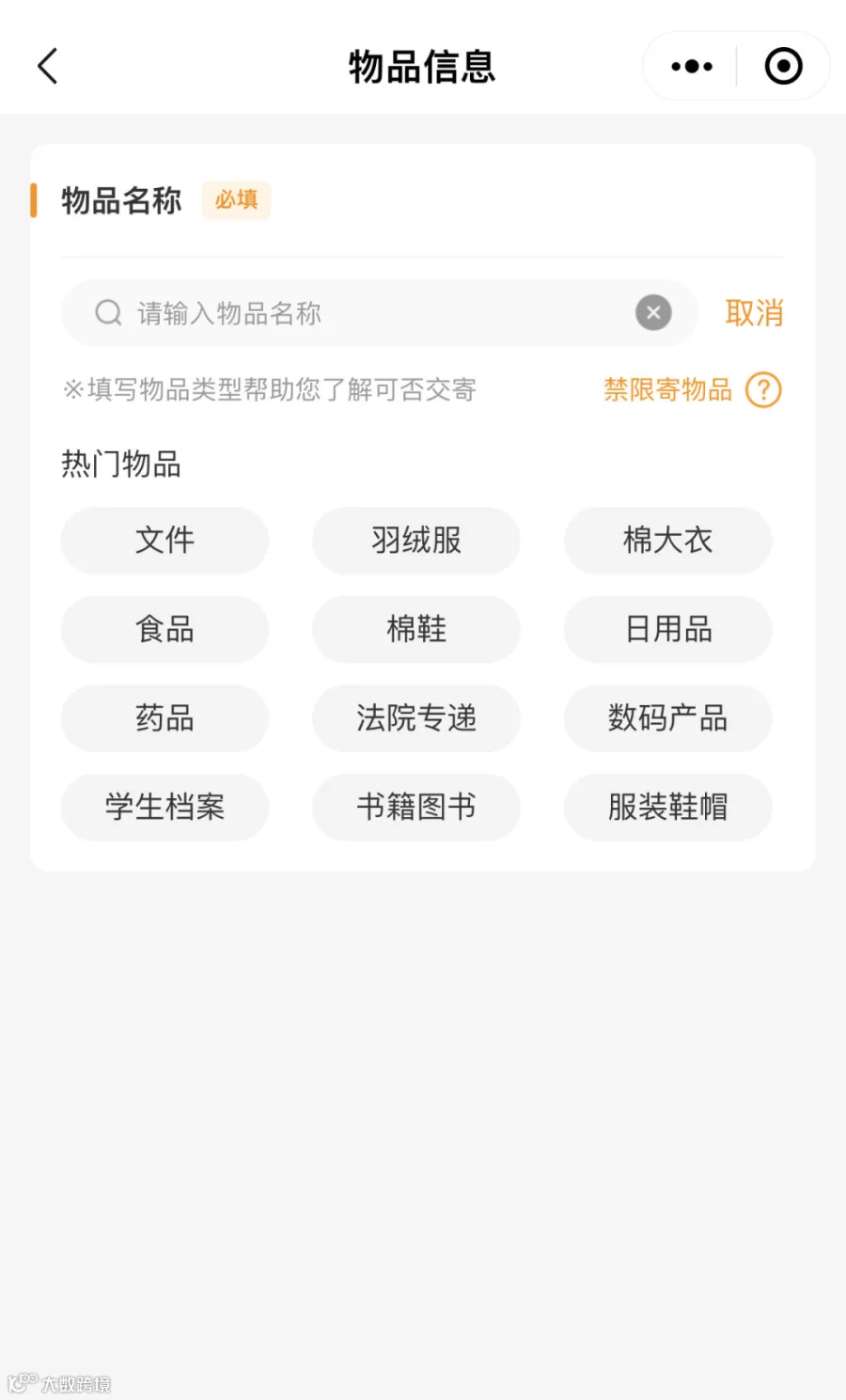Close the mini program with the circle icon

coord(783,66)
